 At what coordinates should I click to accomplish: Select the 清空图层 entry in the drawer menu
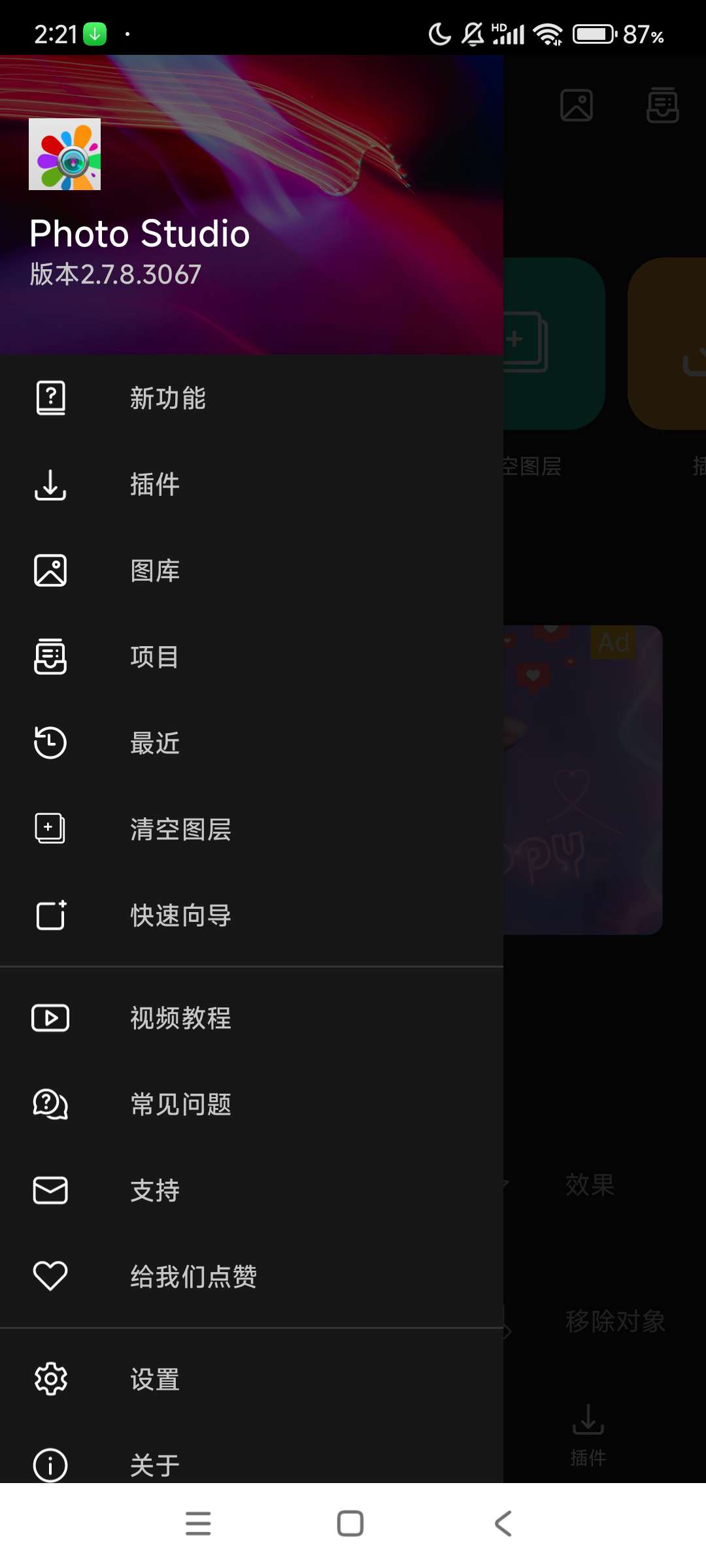[180, 830]
